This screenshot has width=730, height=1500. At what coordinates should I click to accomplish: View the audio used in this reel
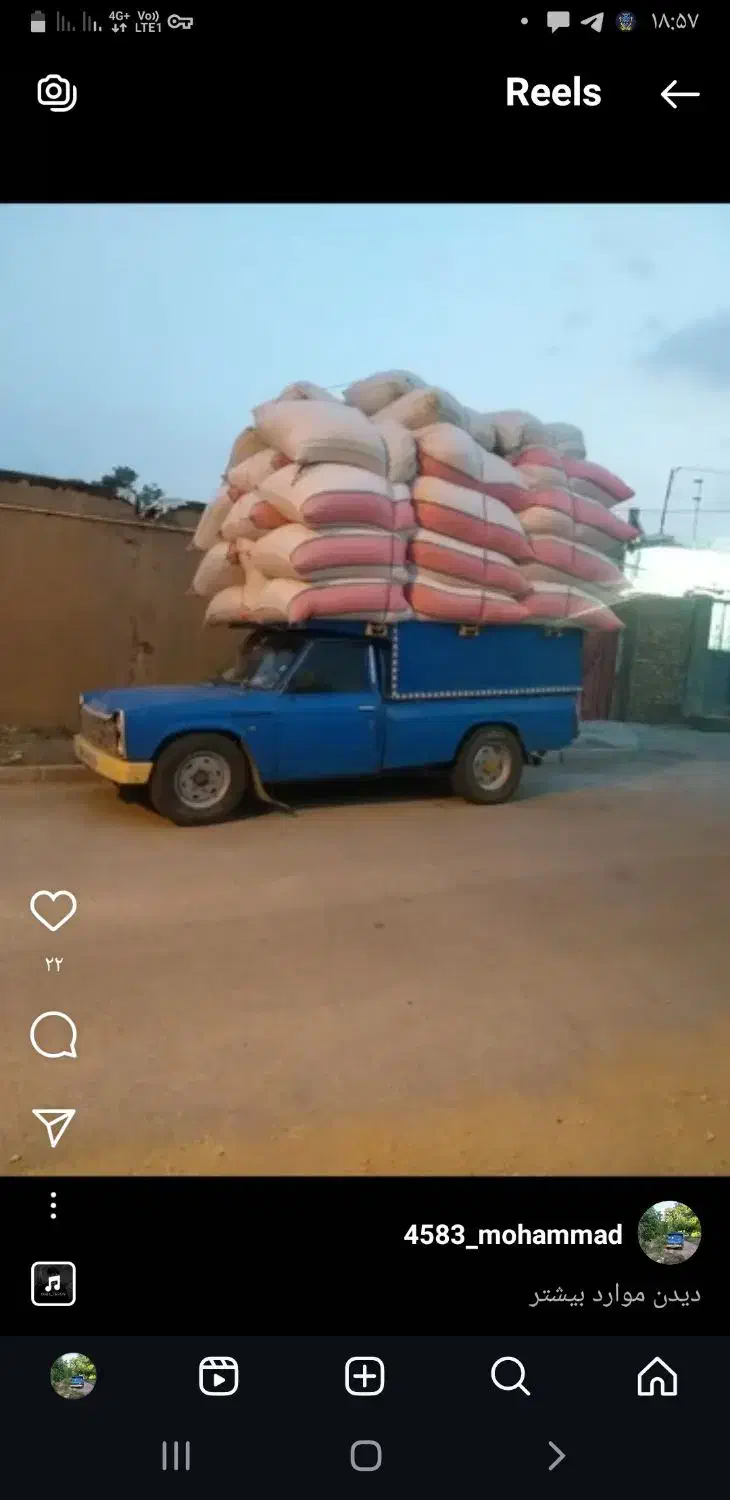[53, 1284]
